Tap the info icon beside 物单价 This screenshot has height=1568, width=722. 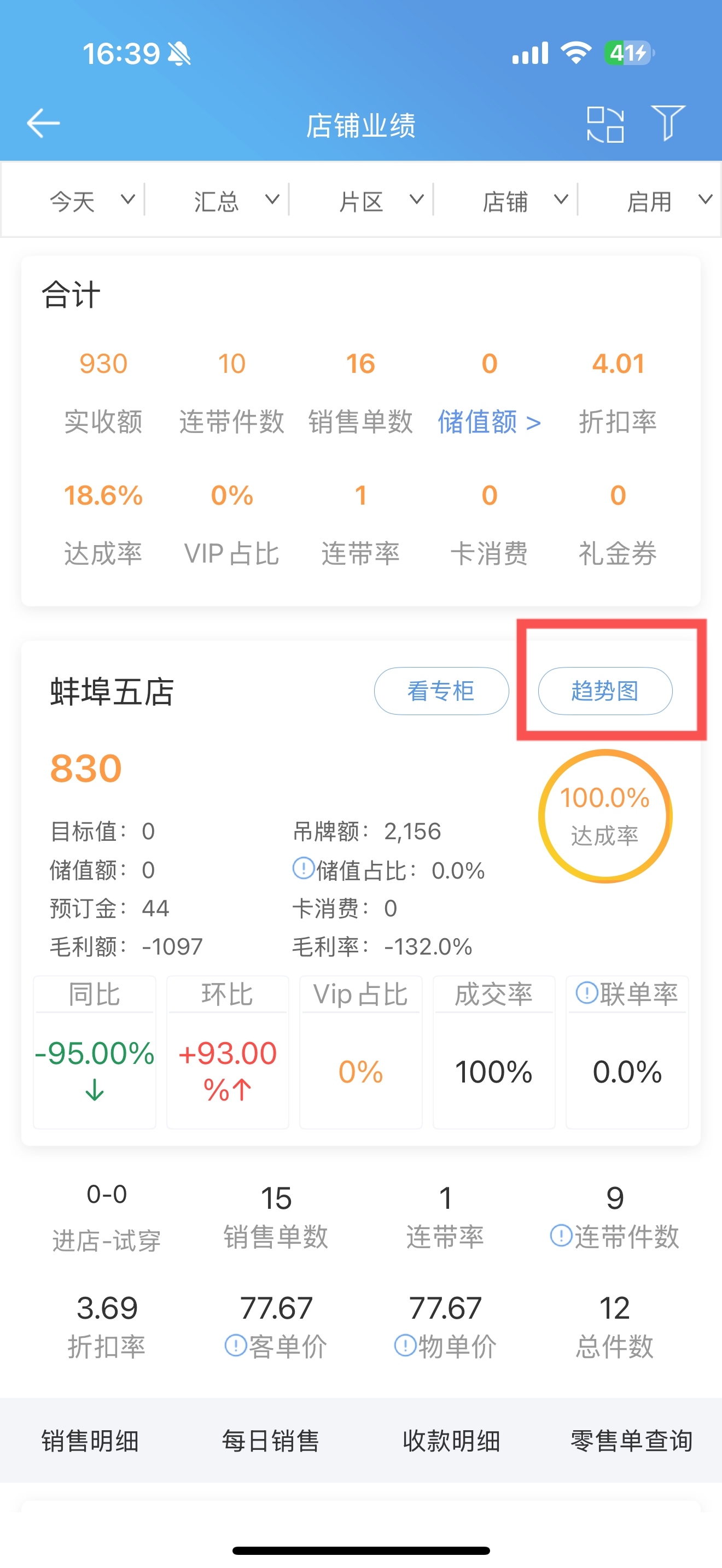click(405, 1345)
